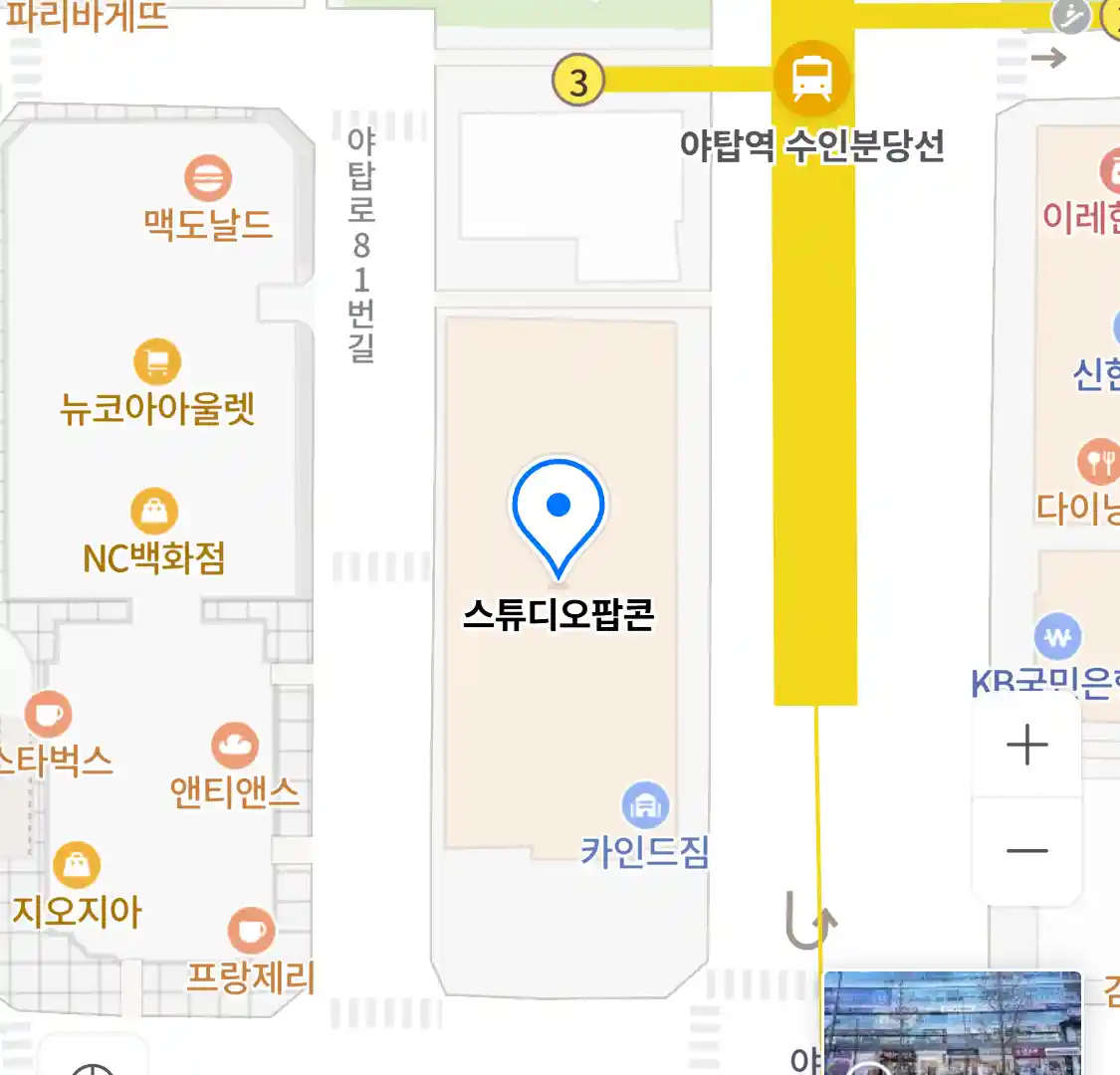Image resolution: width=1120 pixels, height=1075 pixels.
Task: Select the NC백화점 marker
Action: point(154,513)
